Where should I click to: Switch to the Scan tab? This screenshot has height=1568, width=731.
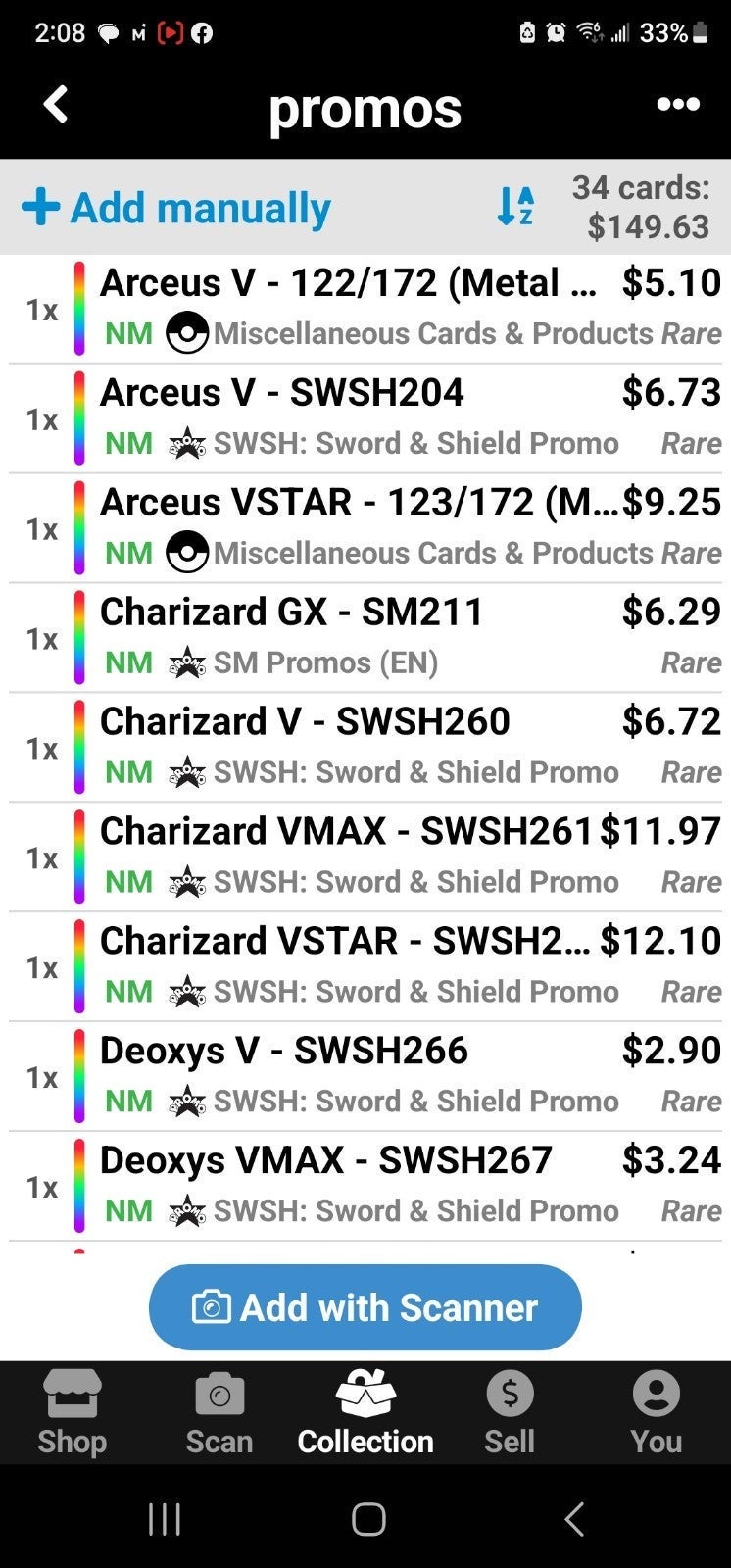tap(219, 1413)
